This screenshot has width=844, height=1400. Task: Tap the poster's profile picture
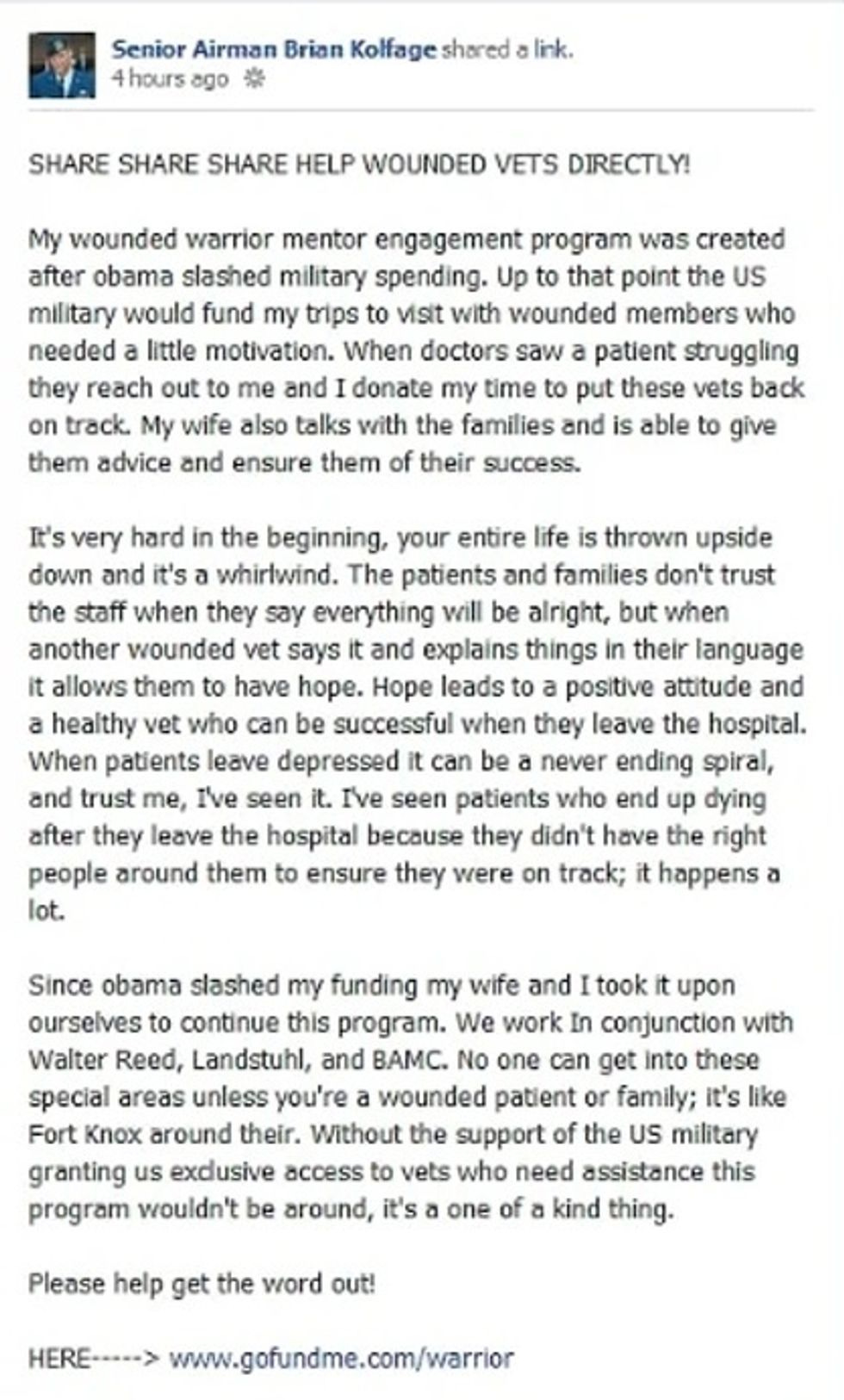[x=61, y=65]
